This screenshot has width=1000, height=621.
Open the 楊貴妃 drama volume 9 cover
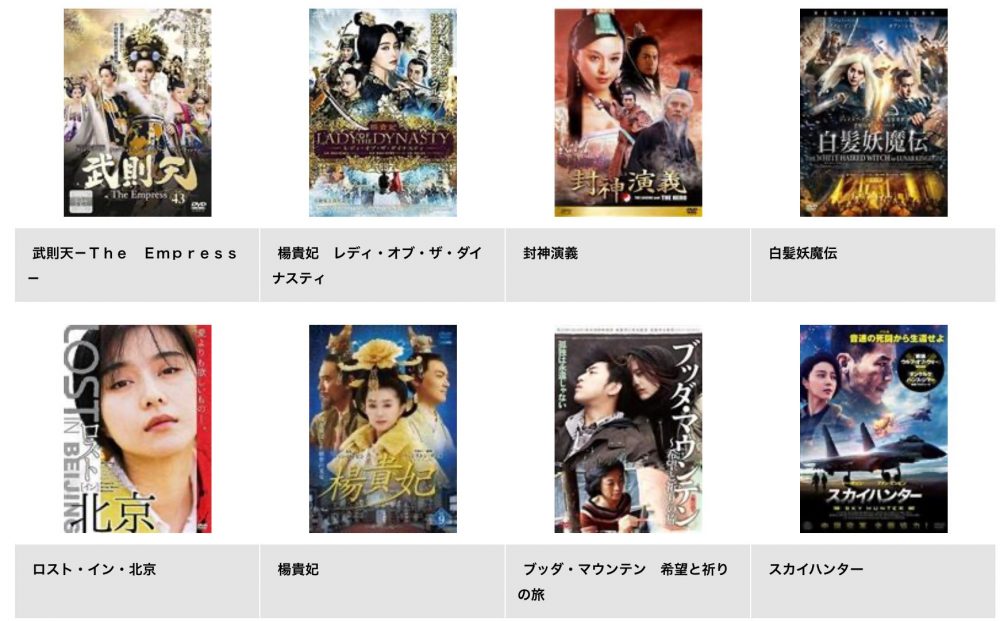[x=382, y=428]
